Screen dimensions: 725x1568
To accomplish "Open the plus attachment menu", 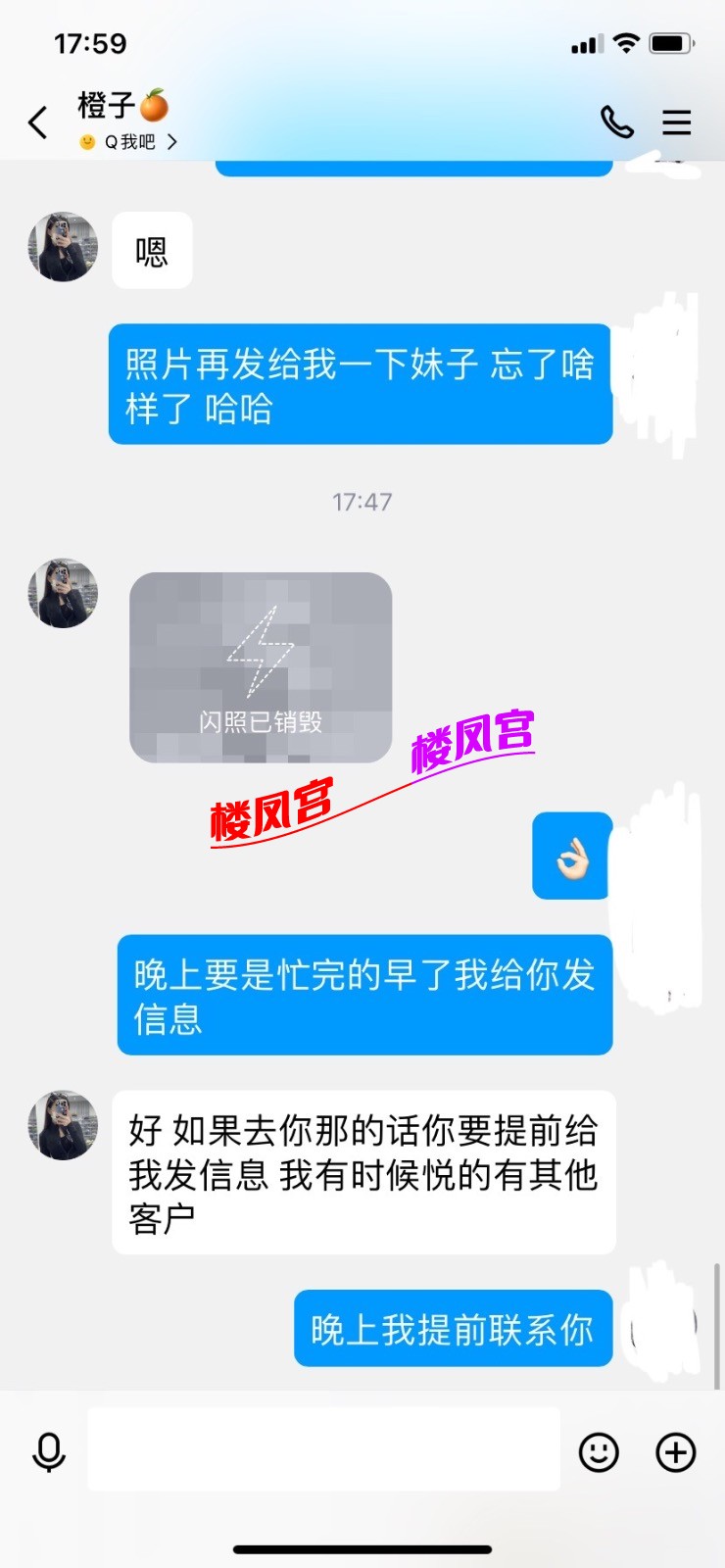I will (675, 1451).
